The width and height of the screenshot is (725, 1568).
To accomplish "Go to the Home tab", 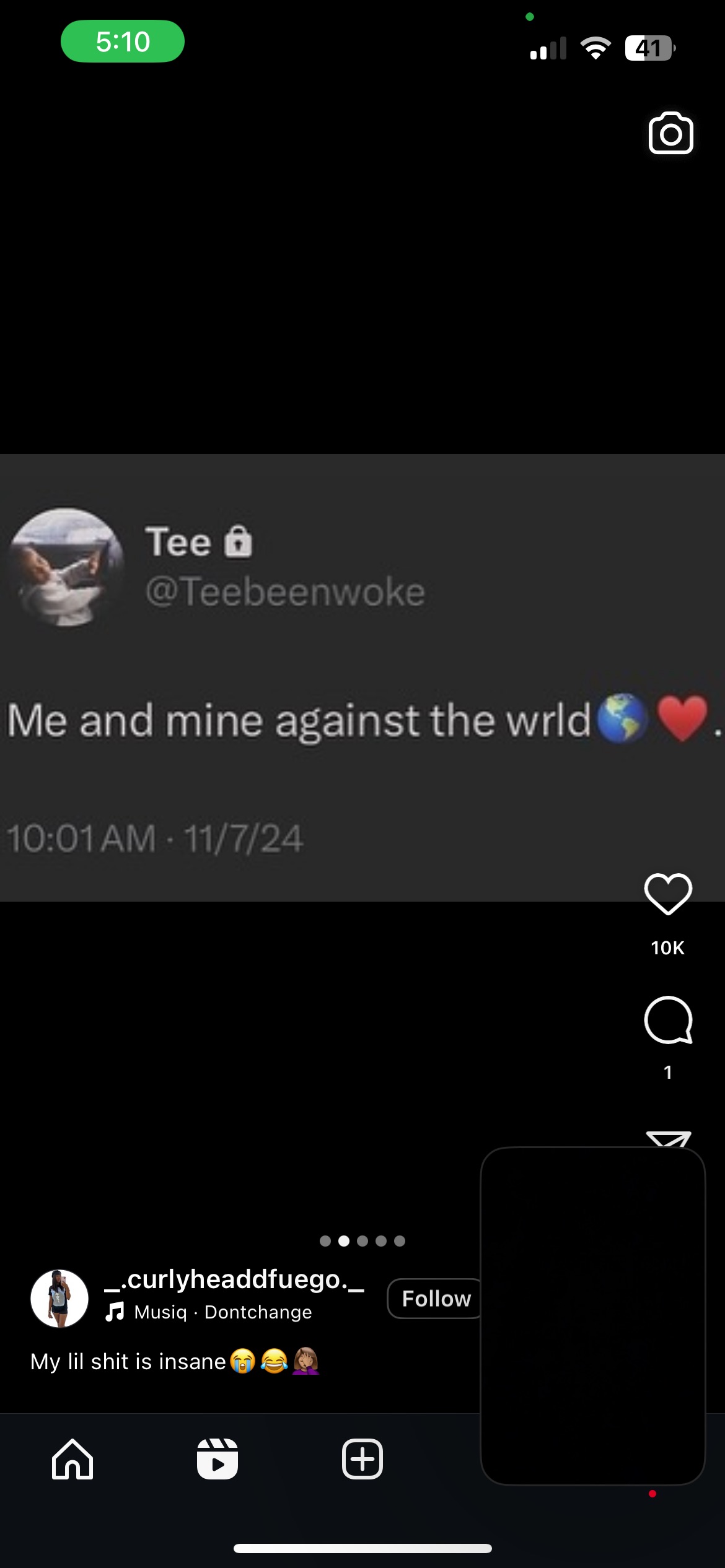I will tap(72, 1459).
